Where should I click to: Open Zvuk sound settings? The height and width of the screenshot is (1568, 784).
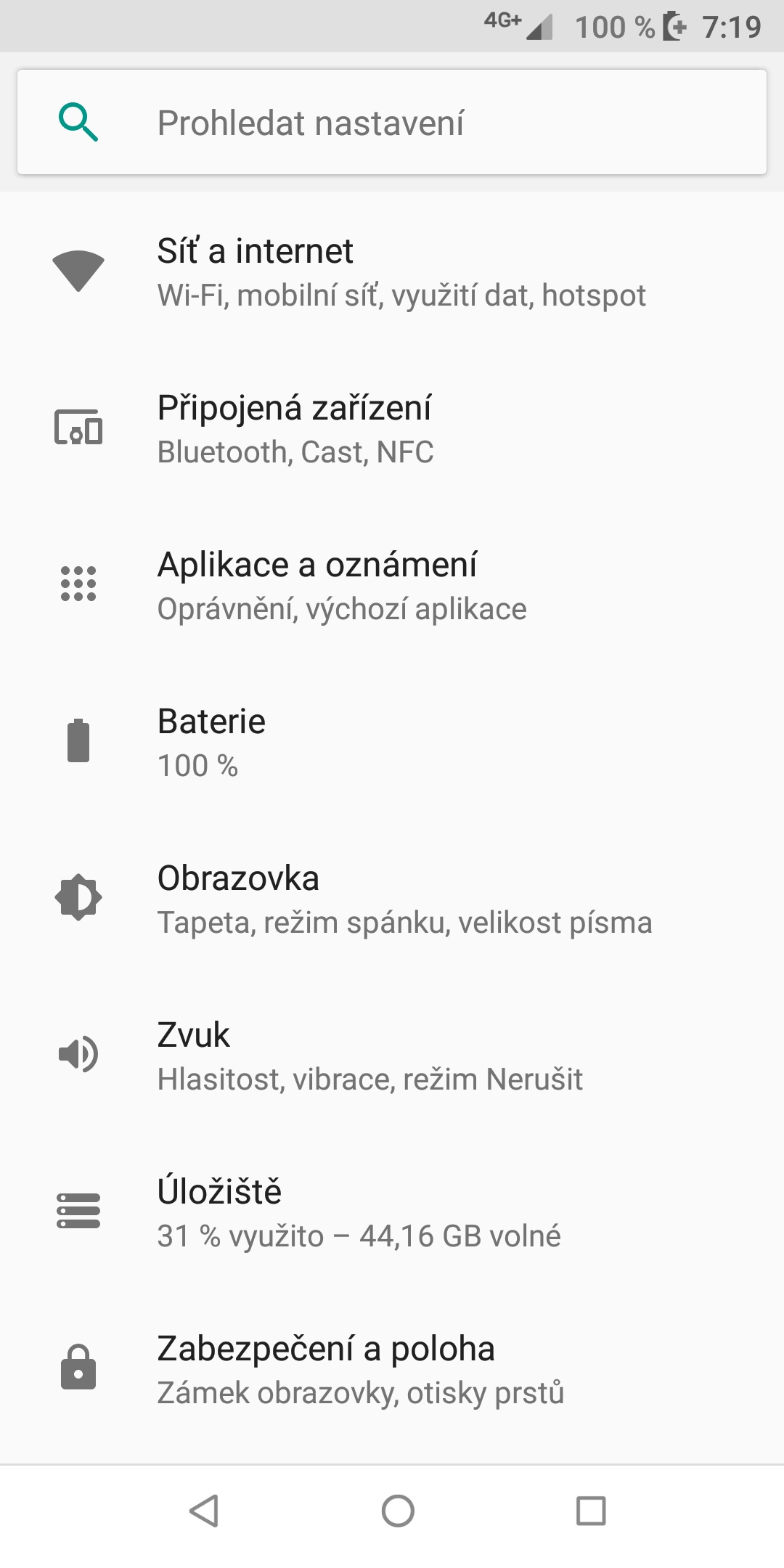392,1055
